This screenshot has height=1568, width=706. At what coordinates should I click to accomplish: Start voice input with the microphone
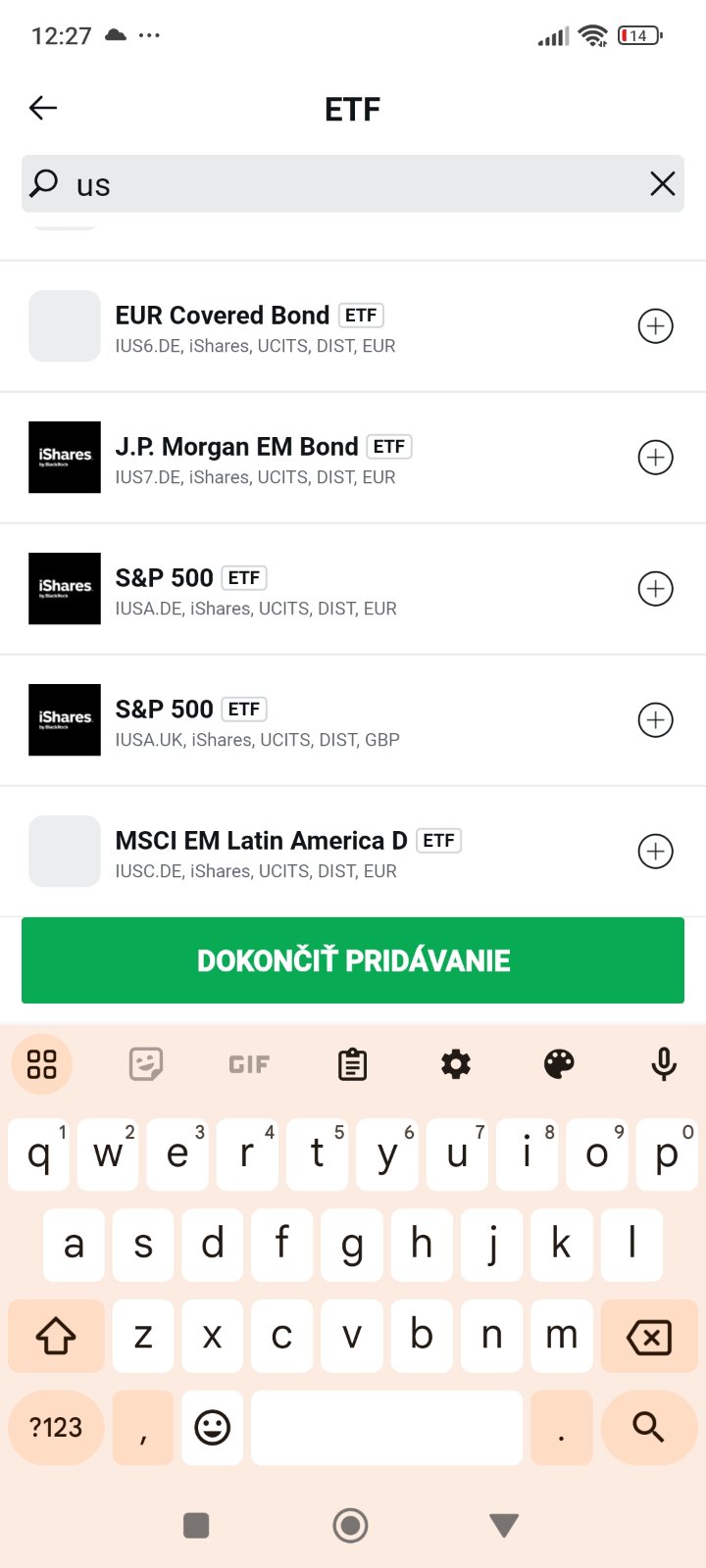[x=664, y=1064]
